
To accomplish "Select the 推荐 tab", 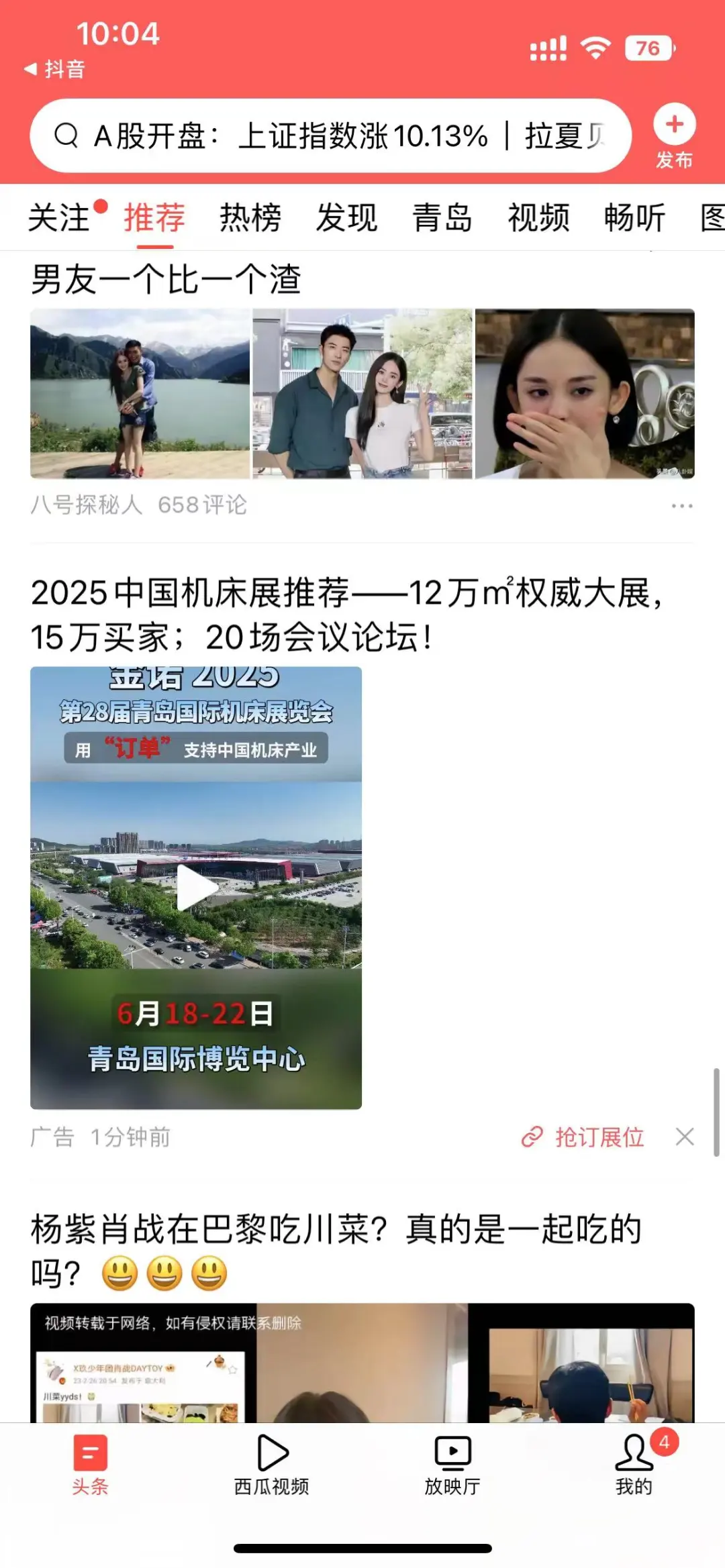I will (154, 218).
